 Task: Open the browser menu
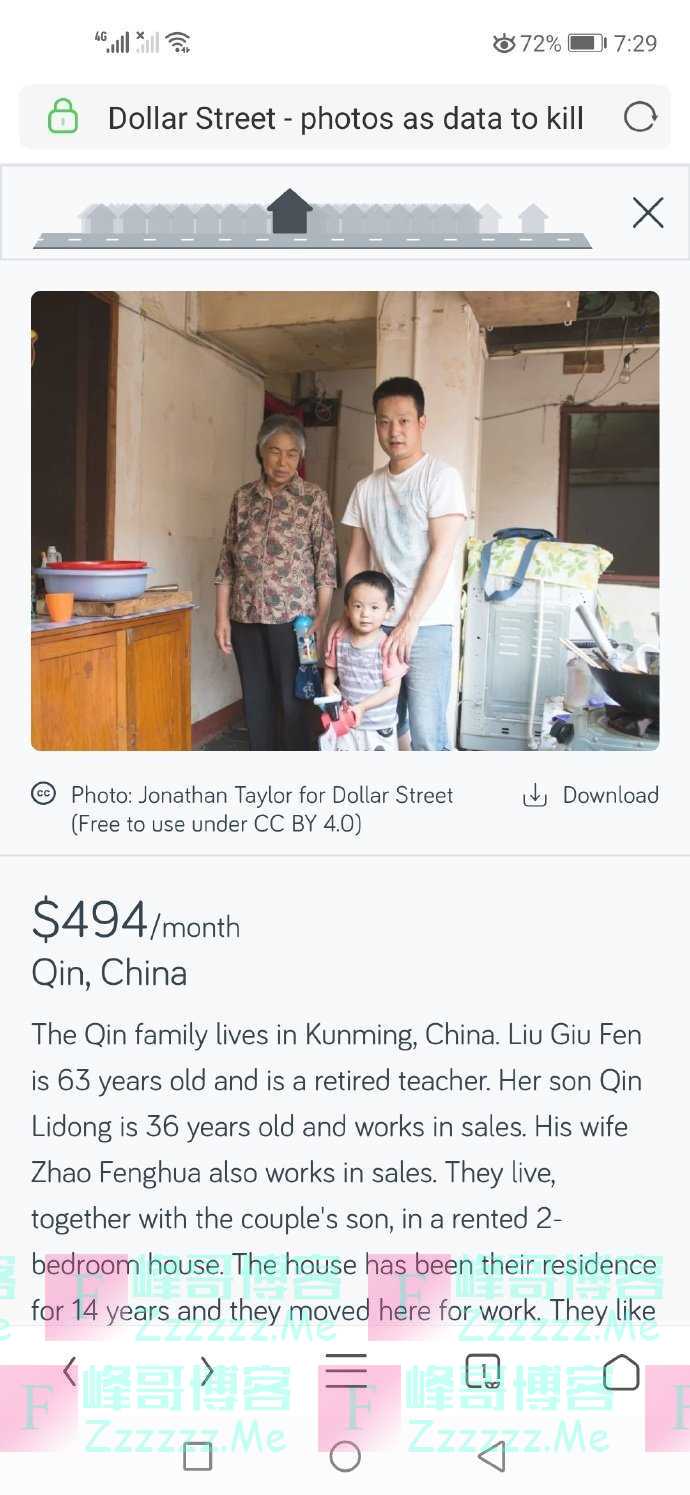pos(346,1371)
